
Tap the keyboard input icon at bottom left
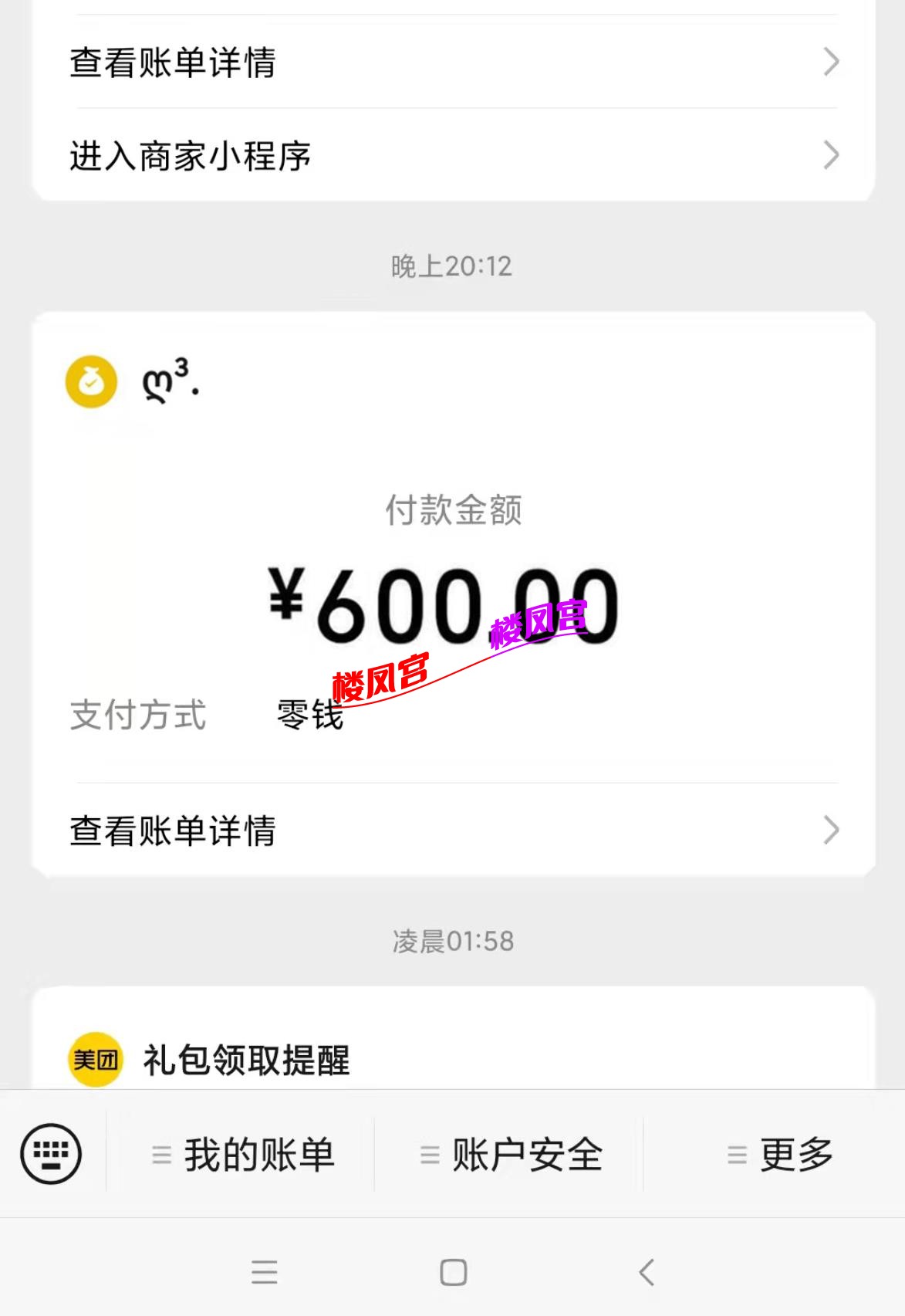click(x=49, y=1153)
